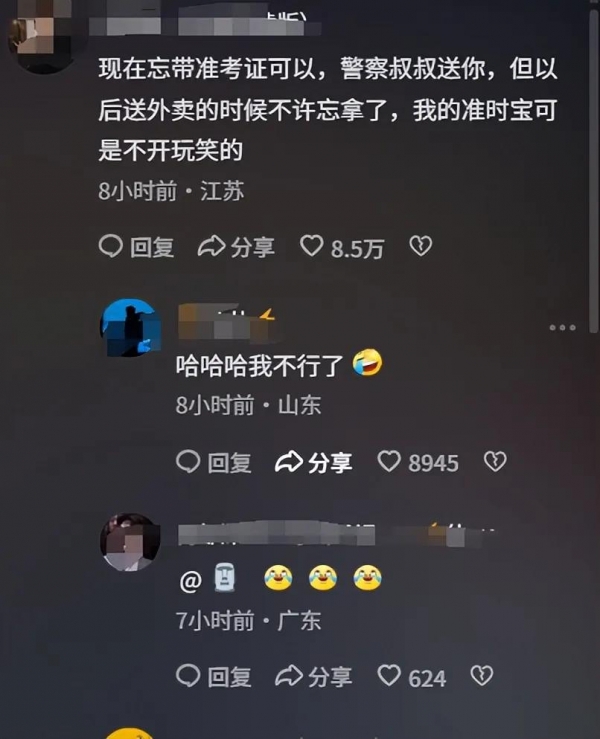Share the comment from 广东
Screen dimensions: 600x739
pos(313,677)
